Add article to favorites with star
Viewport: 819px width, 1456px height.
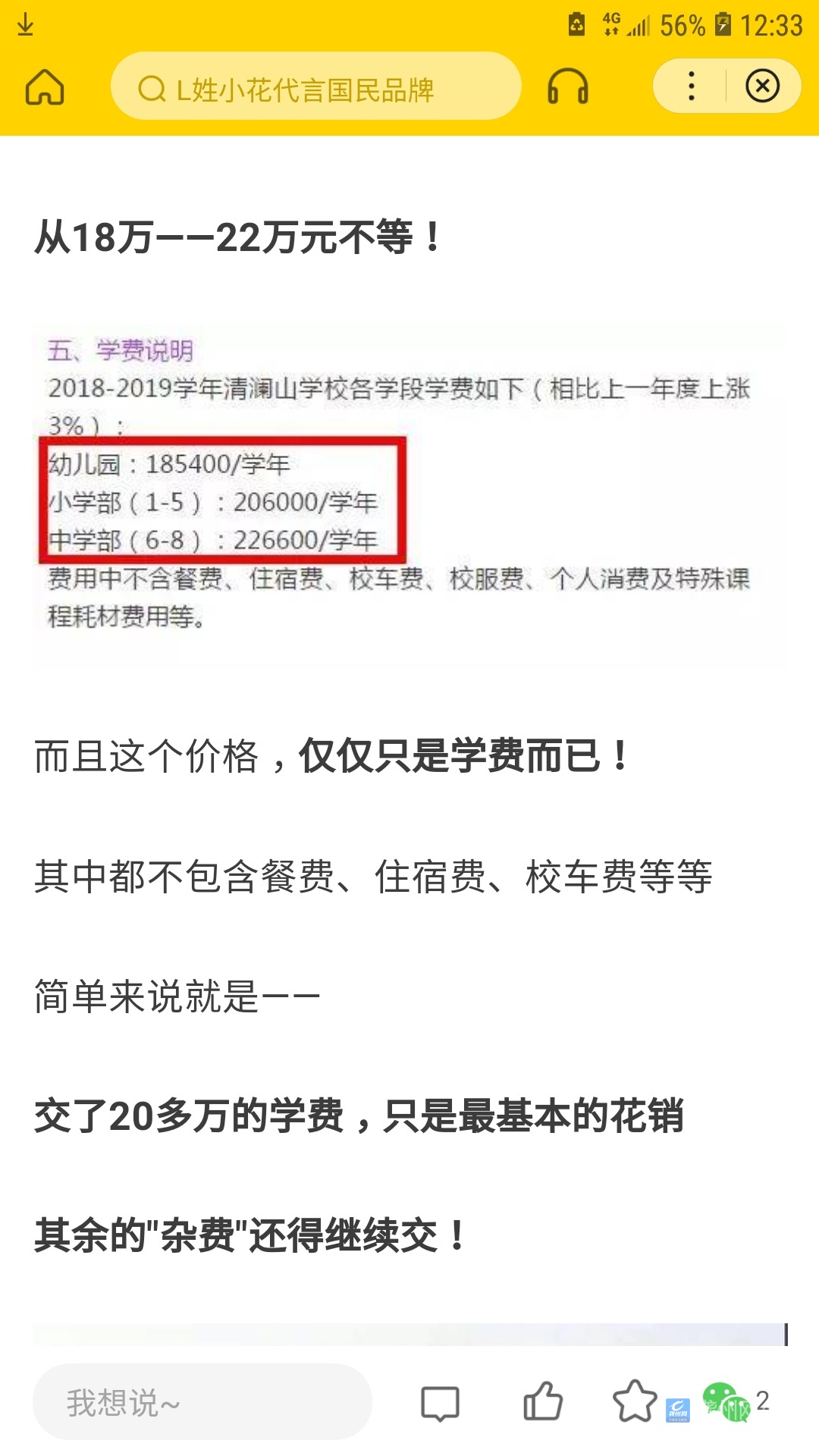pos(634,1401)
